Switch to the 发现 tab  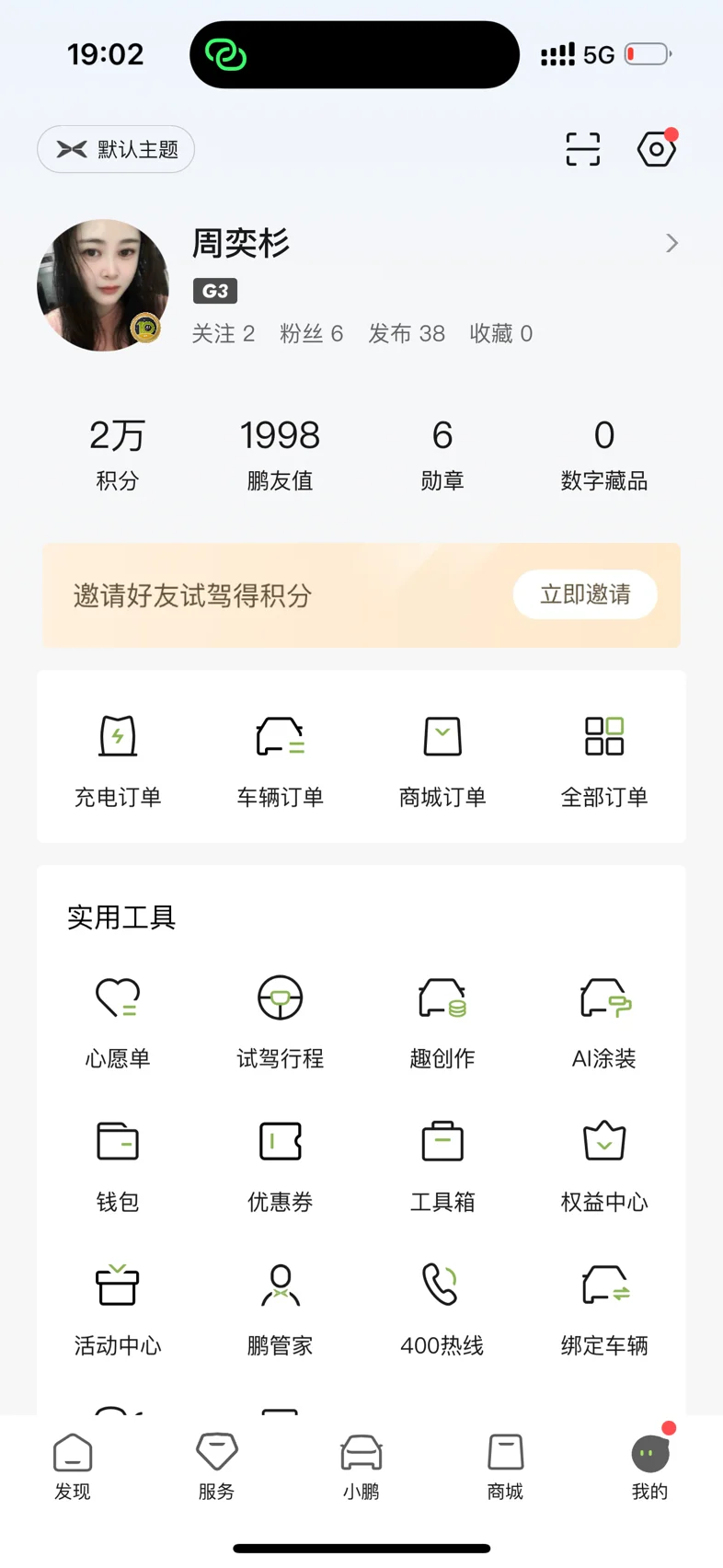(x=73, y=1467)
